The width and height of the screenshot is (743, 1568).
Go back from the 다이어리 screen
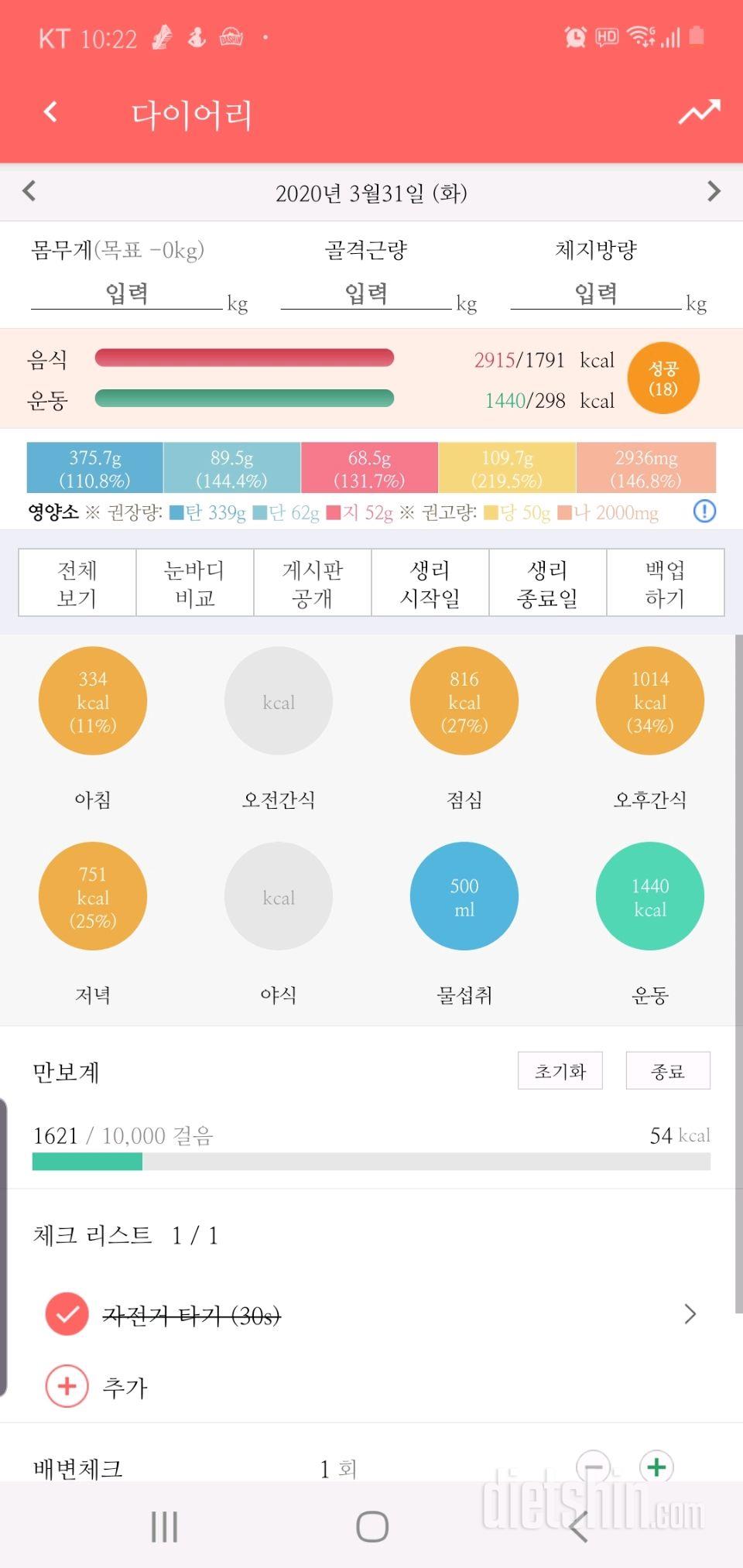point(50,112)
